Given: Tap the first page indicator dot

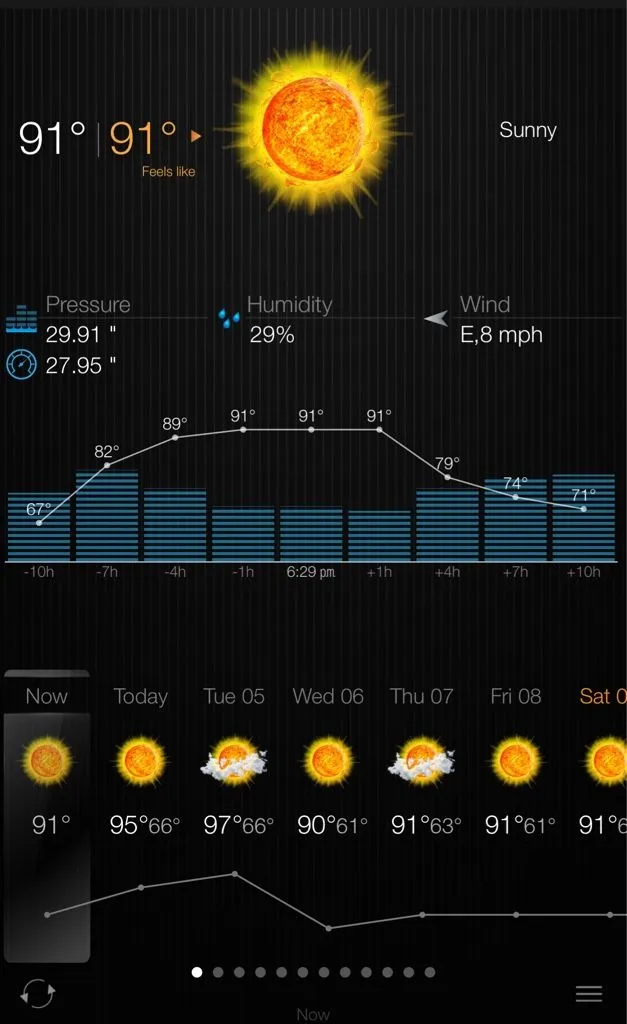Looking at the screenshot, I should pyautogui.click(x=197, y=971).
